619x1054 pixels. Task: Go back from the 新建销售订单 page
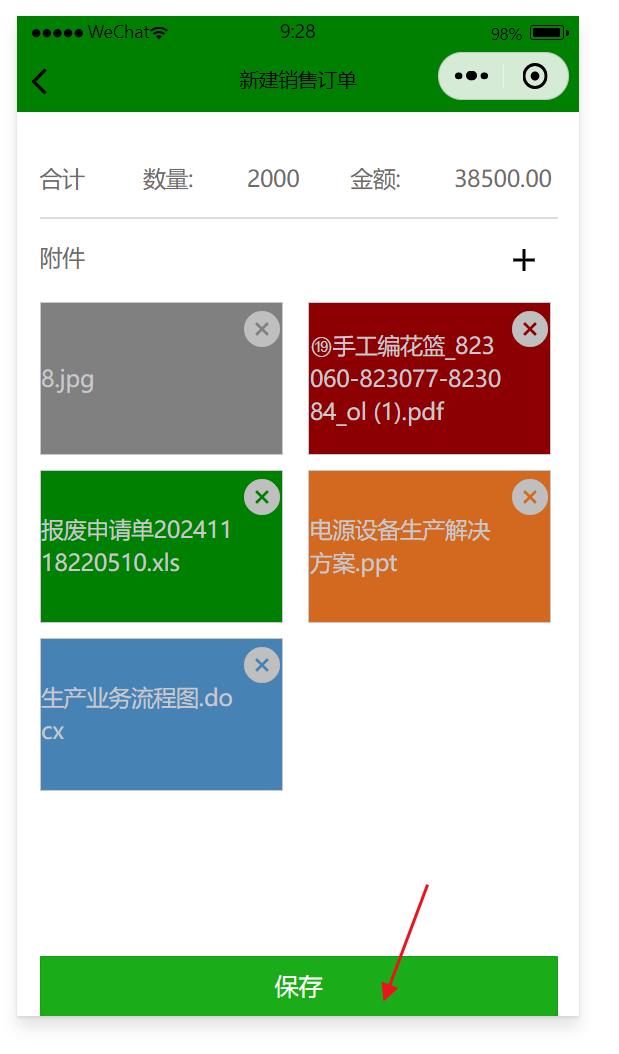40,81
